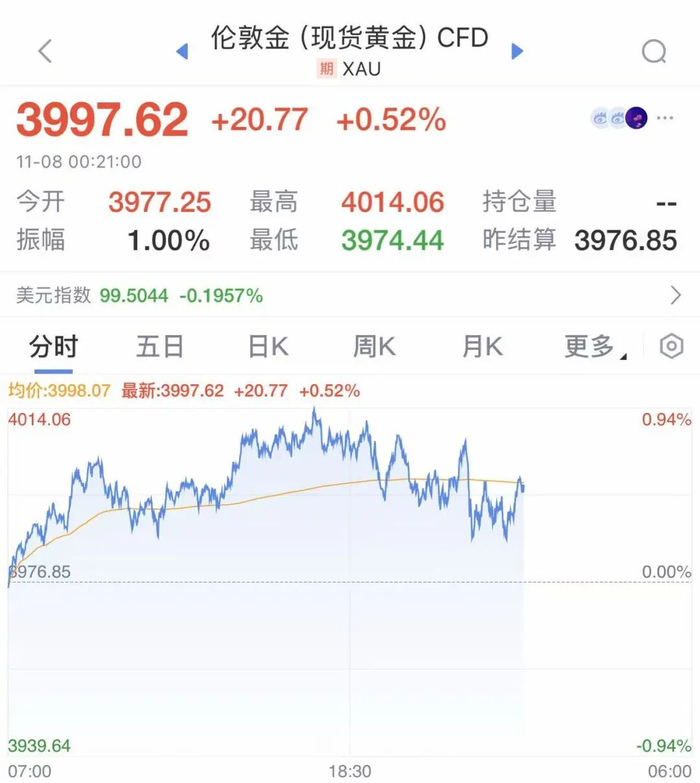Image resolution: width=700 pixels, height=783 pixels.
Task: Select the 分时 chart tab
Action: coord(53,347)
